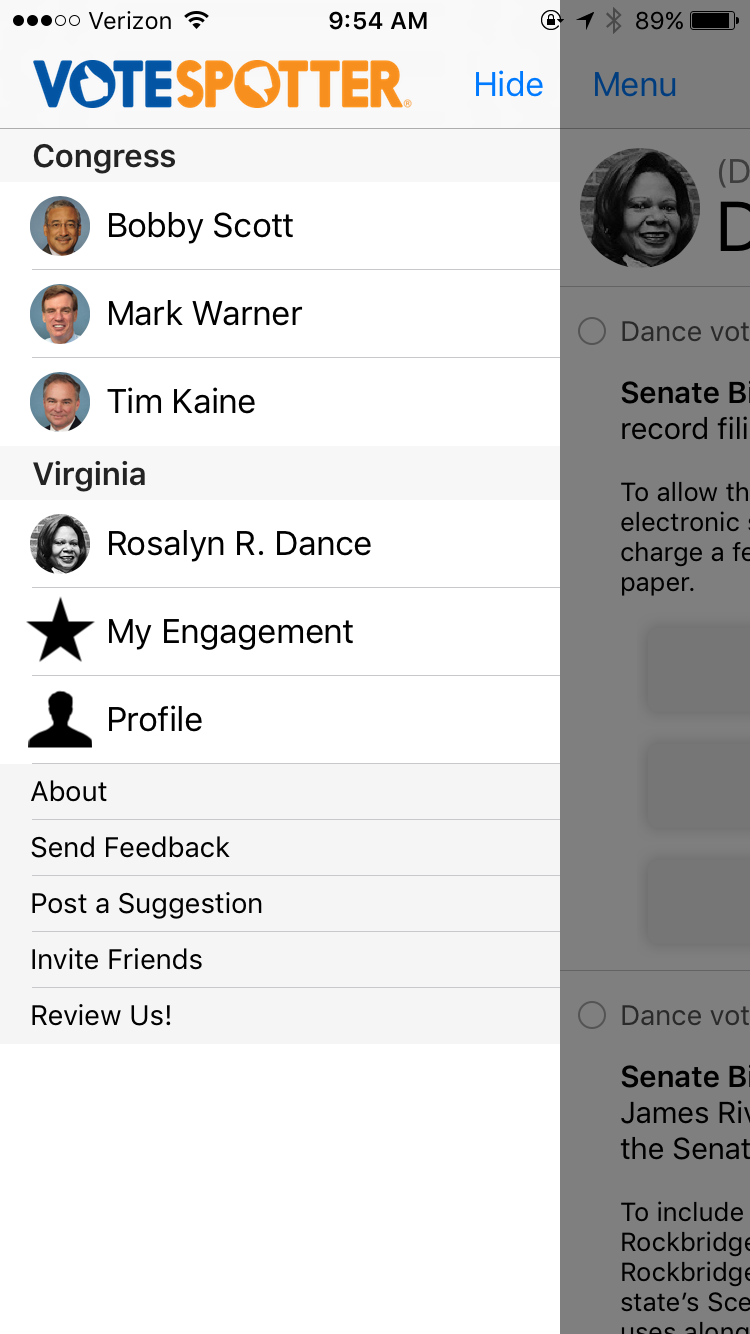
Task: Go to My Engagement
Action: click(280, 632)
